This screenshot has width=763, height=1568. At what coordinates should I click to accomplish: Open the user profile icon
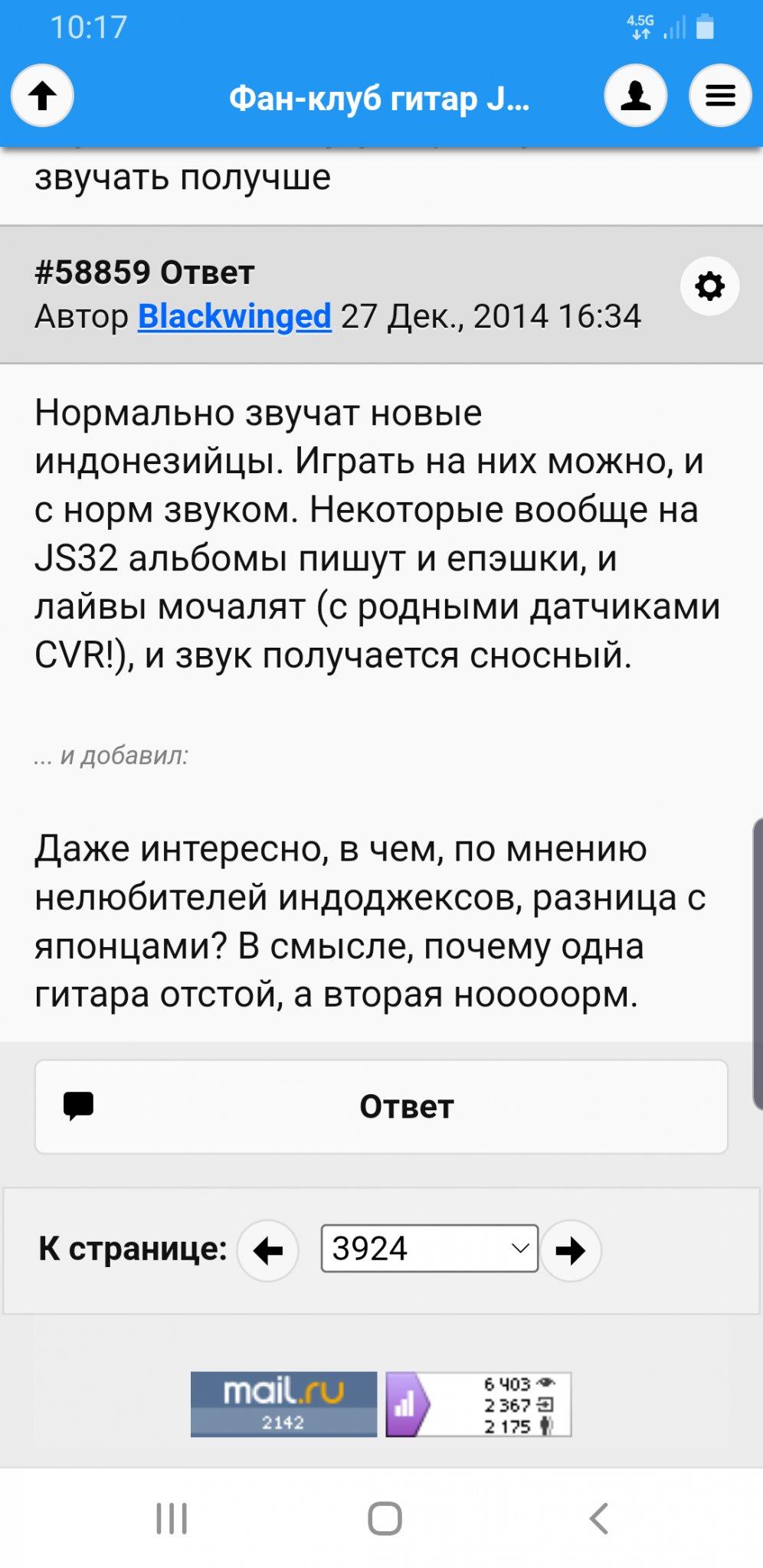coord(635,96)
